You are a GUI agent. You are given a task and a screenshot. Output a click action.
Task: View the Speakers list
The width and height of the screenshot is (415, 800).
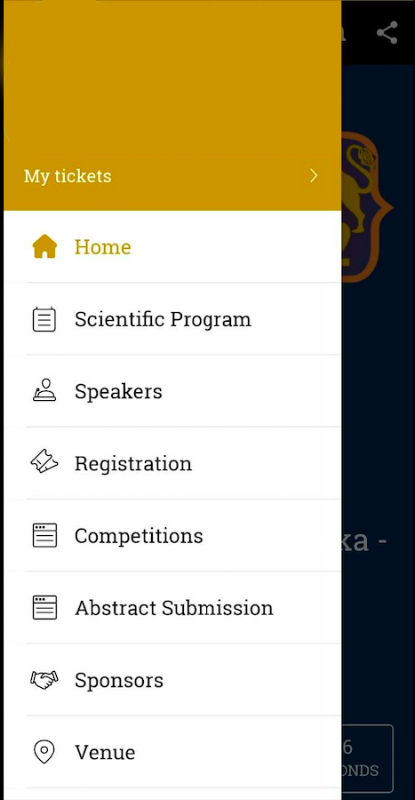click(172, 391)
